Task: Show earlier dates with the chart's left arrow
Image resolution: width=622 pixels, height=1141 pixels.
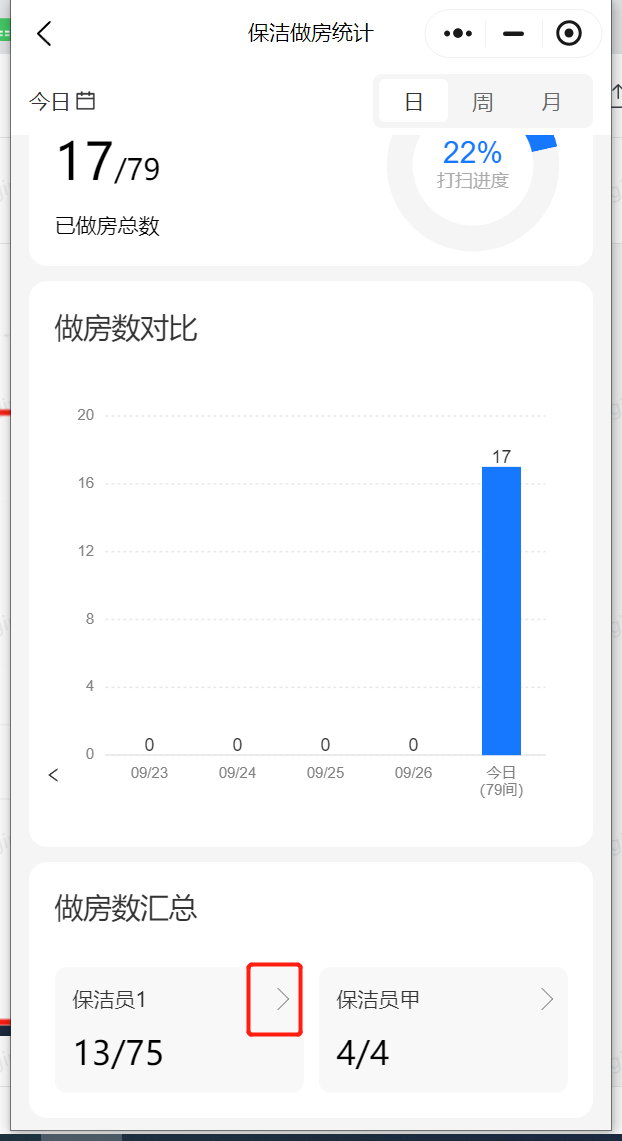Action: click(53, 776)
